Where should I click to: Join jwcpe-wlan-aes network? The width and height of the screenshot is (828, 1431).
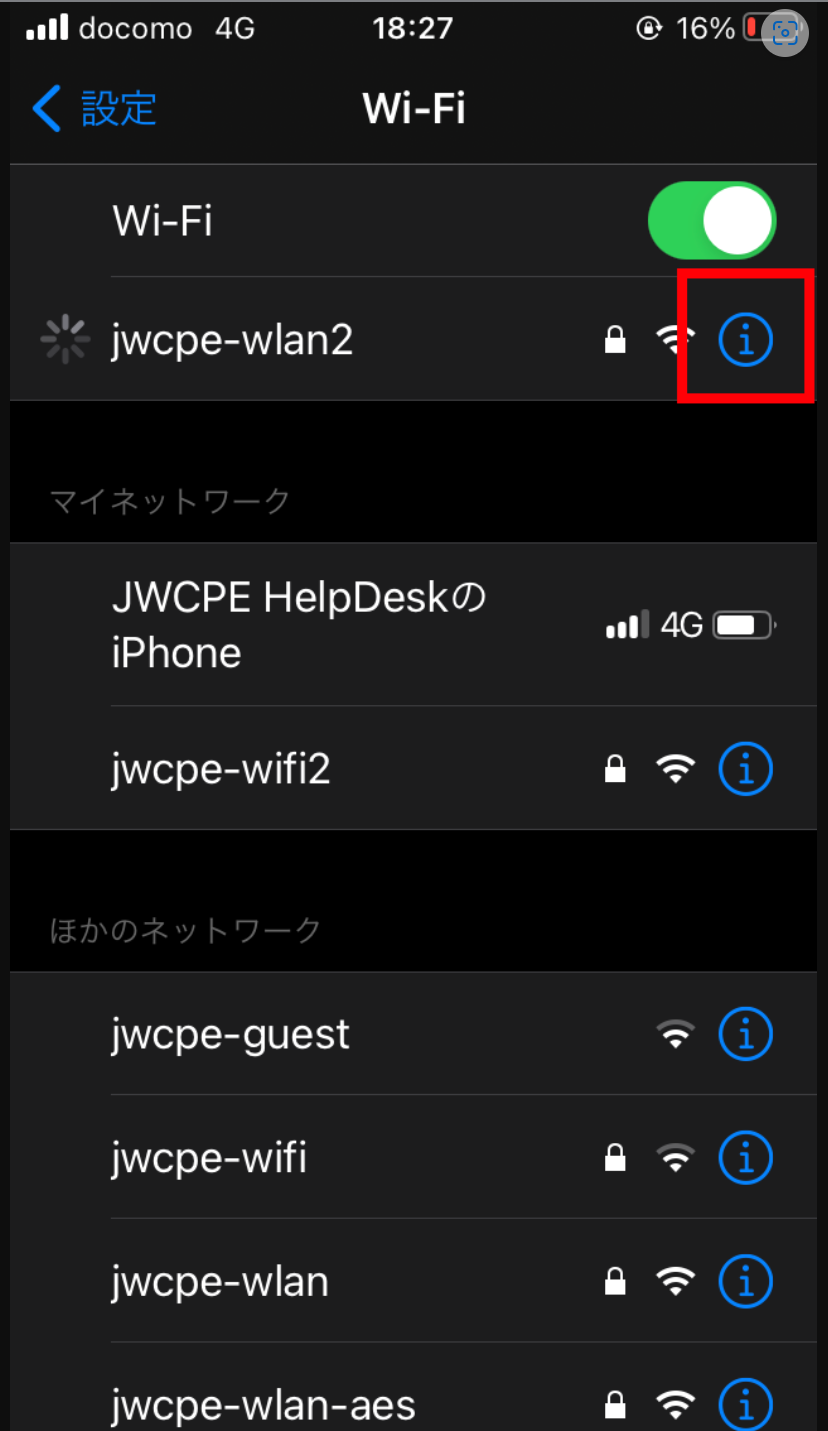pos(414,1388)
